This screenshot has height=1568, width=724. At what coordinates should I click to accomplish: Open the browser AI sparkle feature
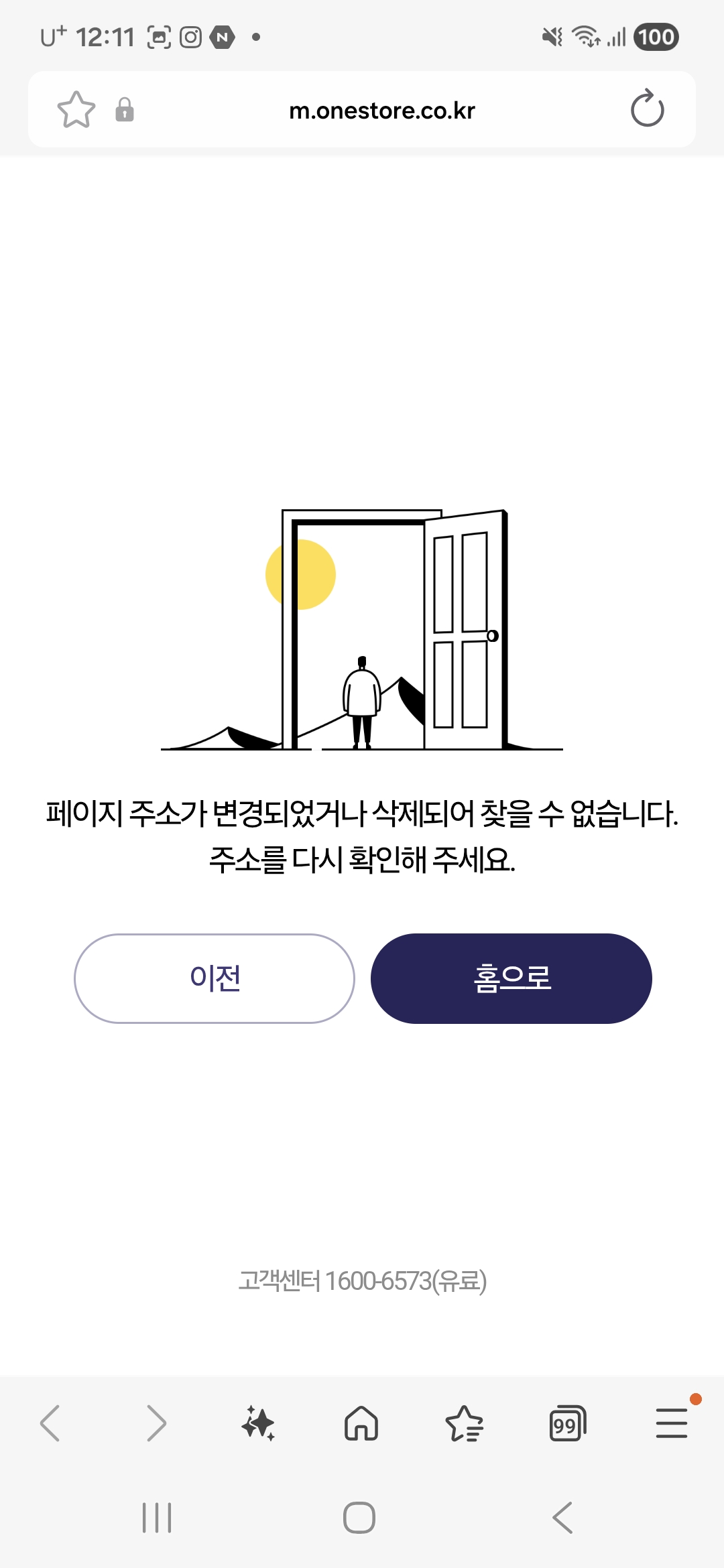coord(258,1423)
